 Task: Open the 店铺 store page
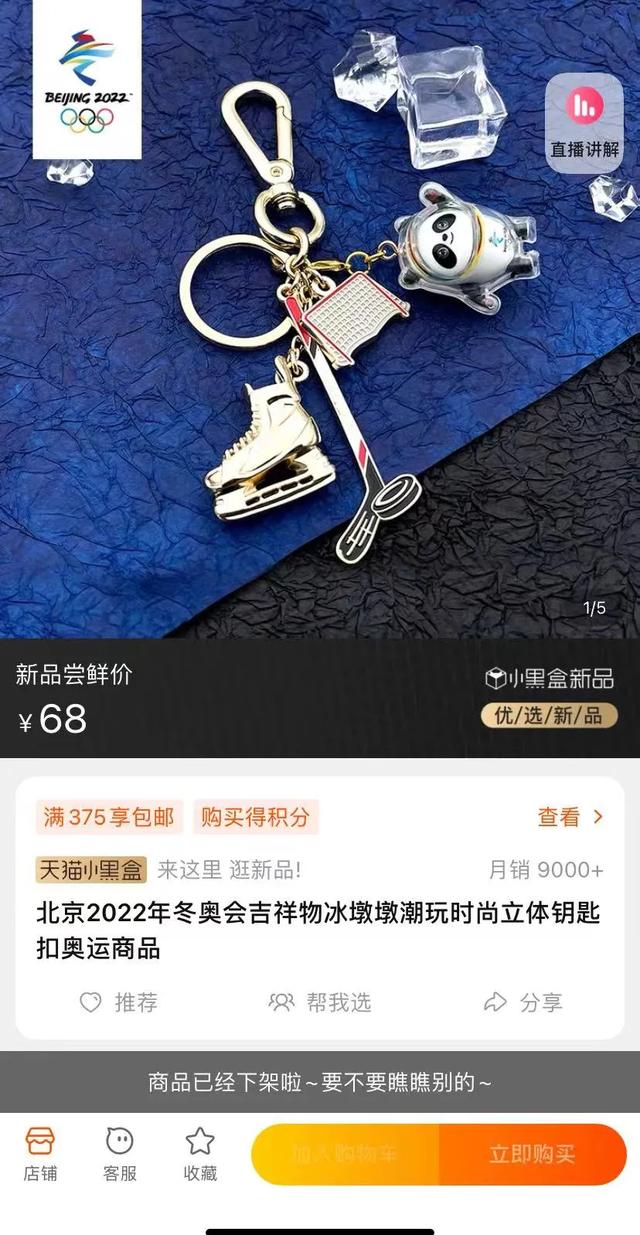point(40,1154)
